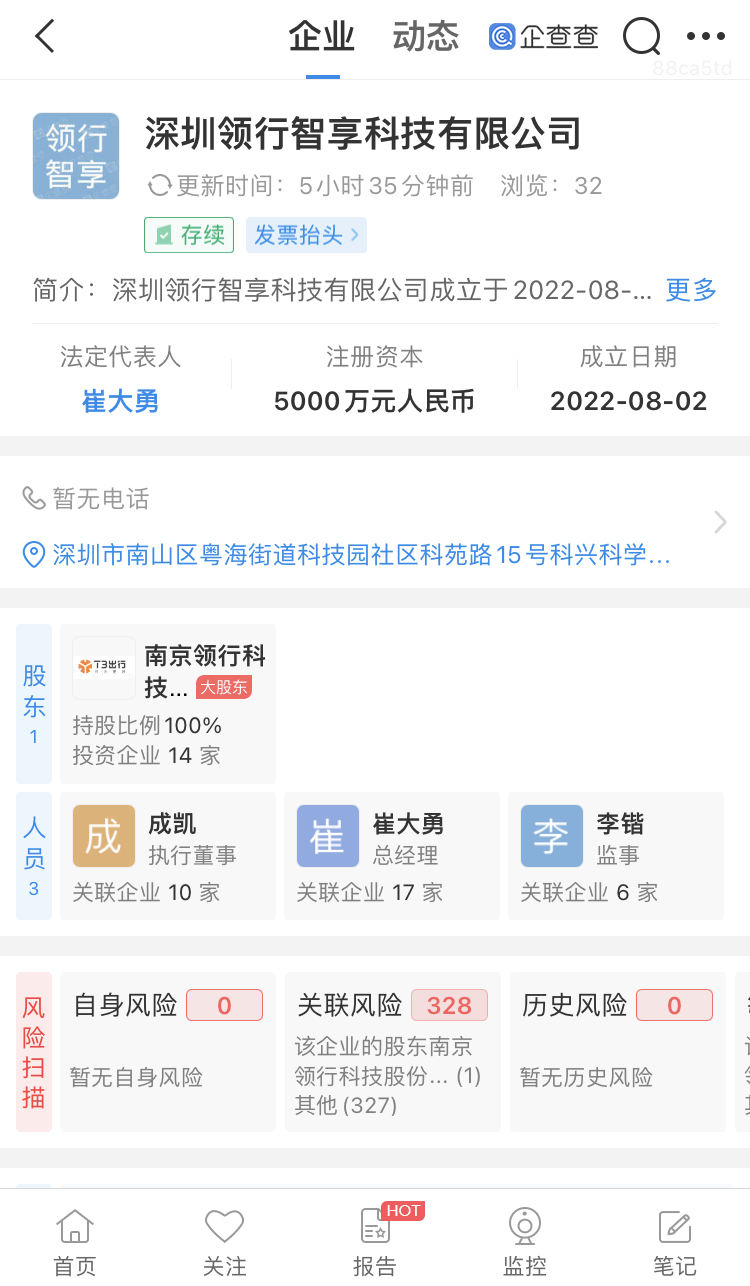Open the three-dot overflow menu

(706, 37)
